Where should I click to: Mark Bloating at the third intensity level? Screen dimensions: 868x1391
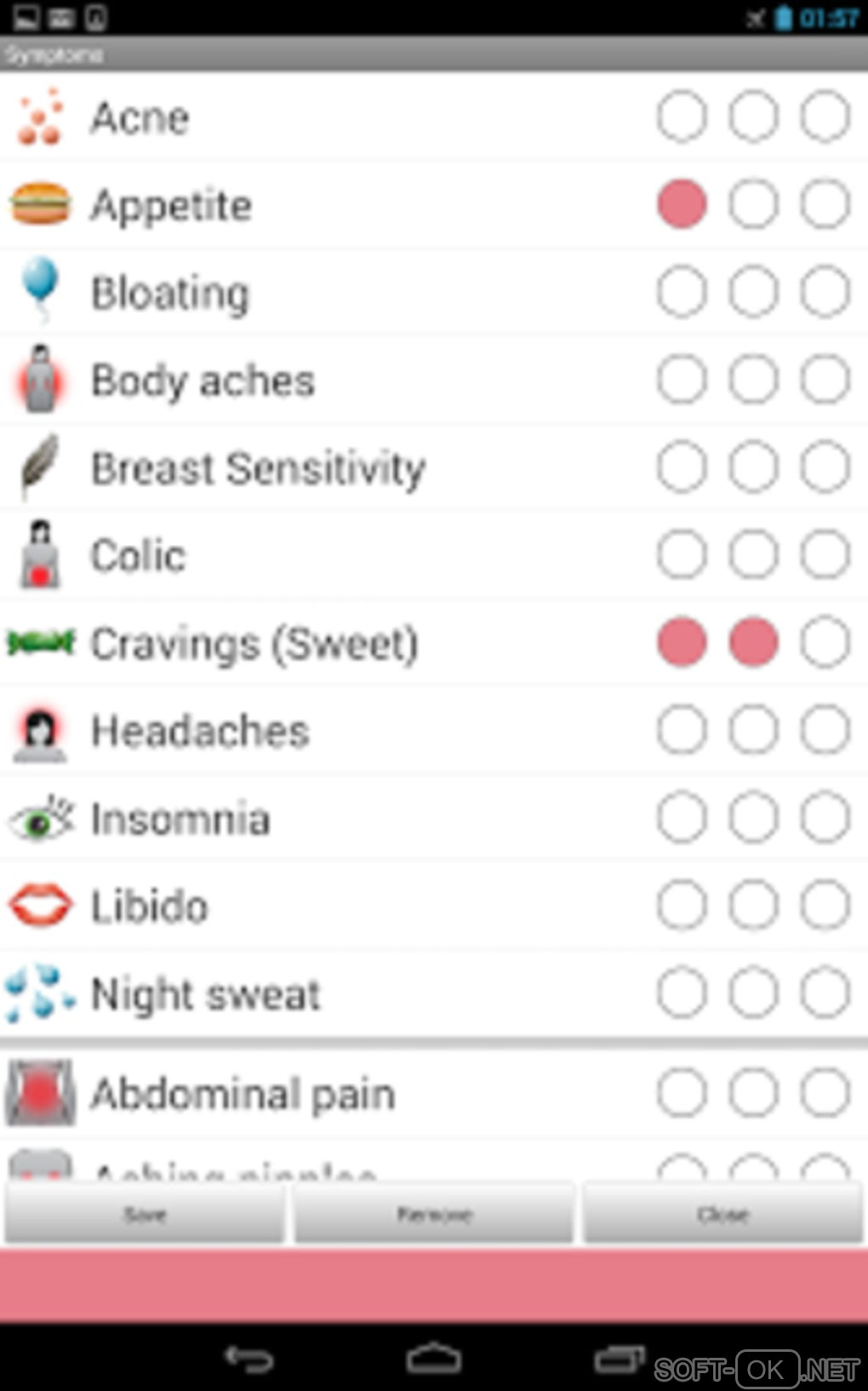pyautogui.click(x=825, y=292)
